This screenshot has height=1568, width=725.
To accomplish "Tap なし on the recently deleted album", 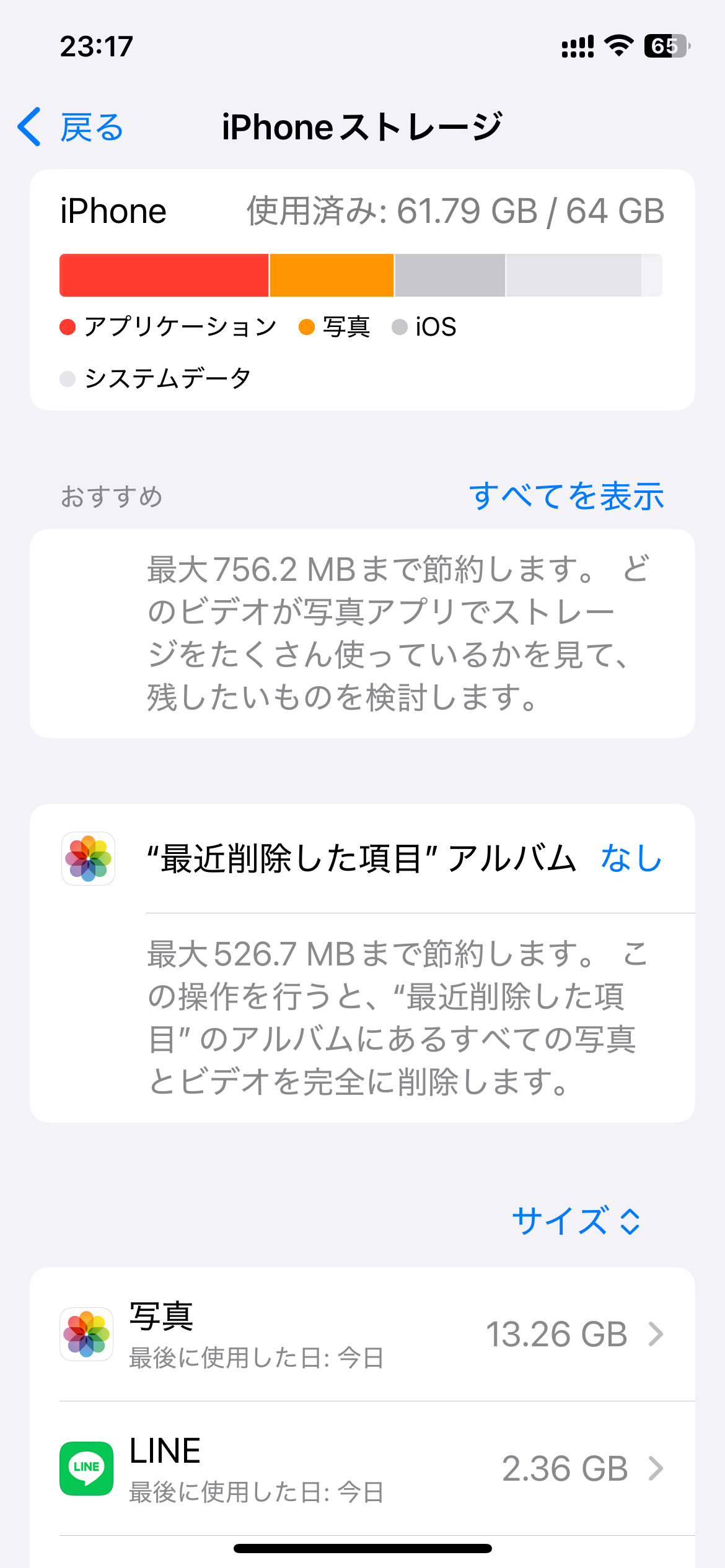I will [x=631, y=858].
